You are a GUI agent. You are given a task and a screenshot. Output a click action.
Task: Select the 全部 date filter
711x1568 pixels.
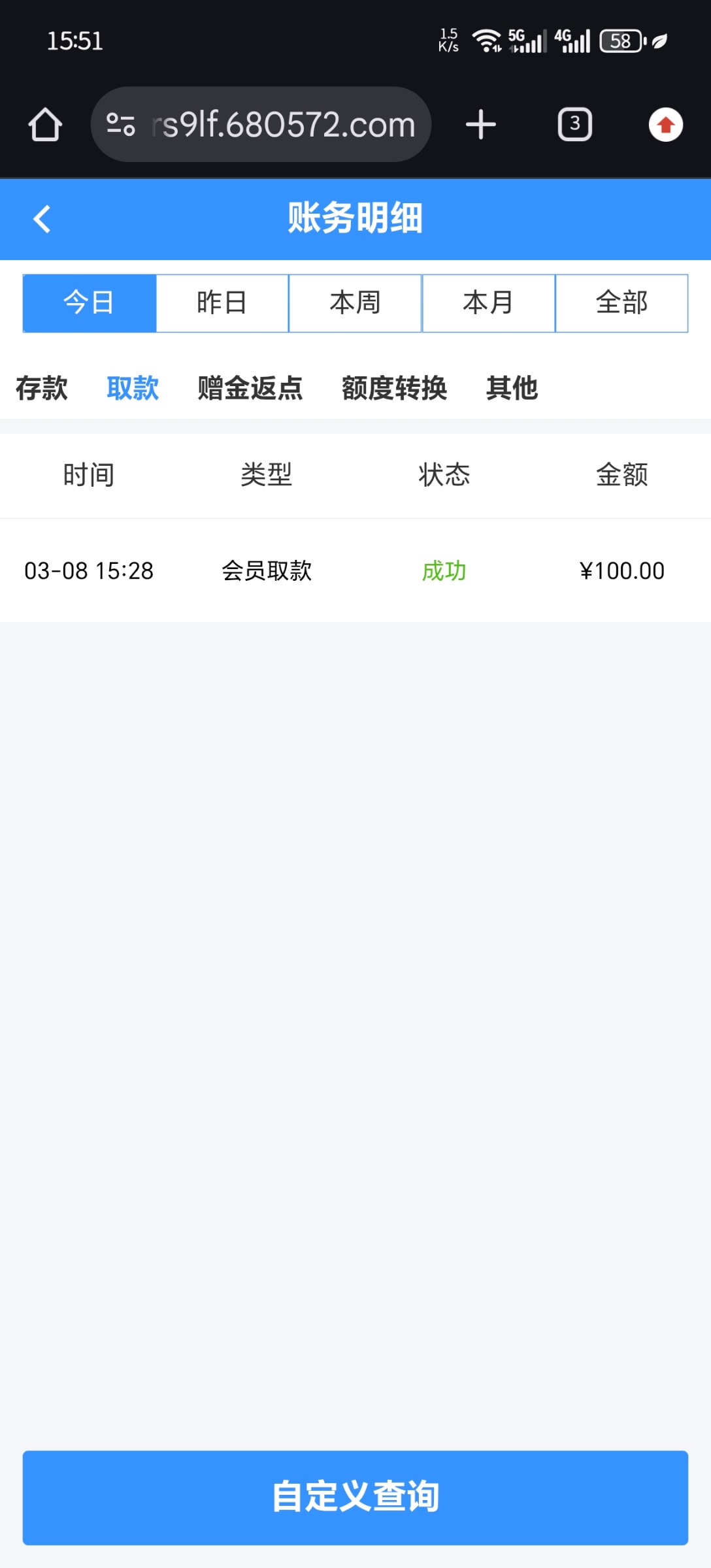(x=621, y=303)
